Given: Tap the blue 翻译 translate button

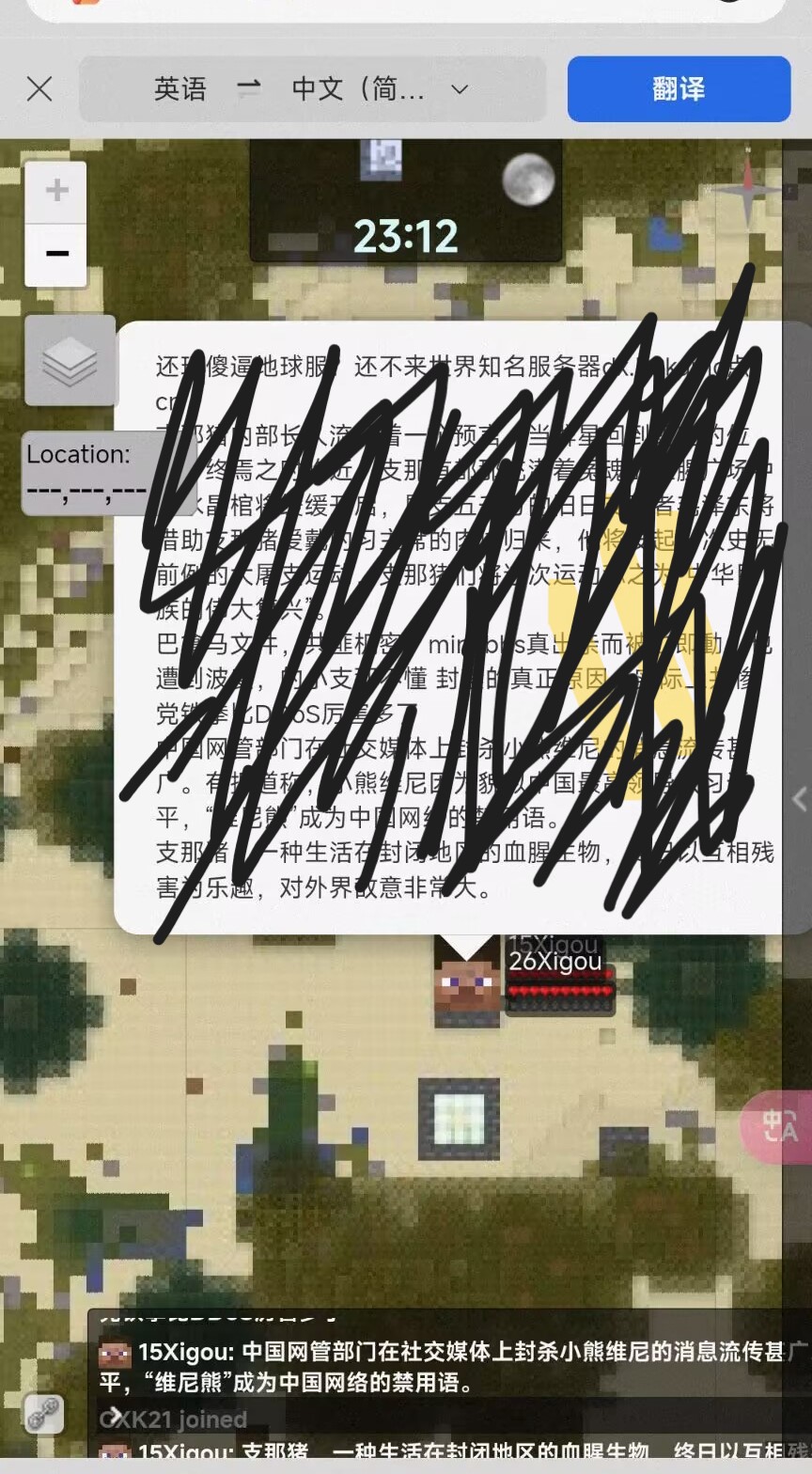Looking at the screenshot, I should (679, 89).
